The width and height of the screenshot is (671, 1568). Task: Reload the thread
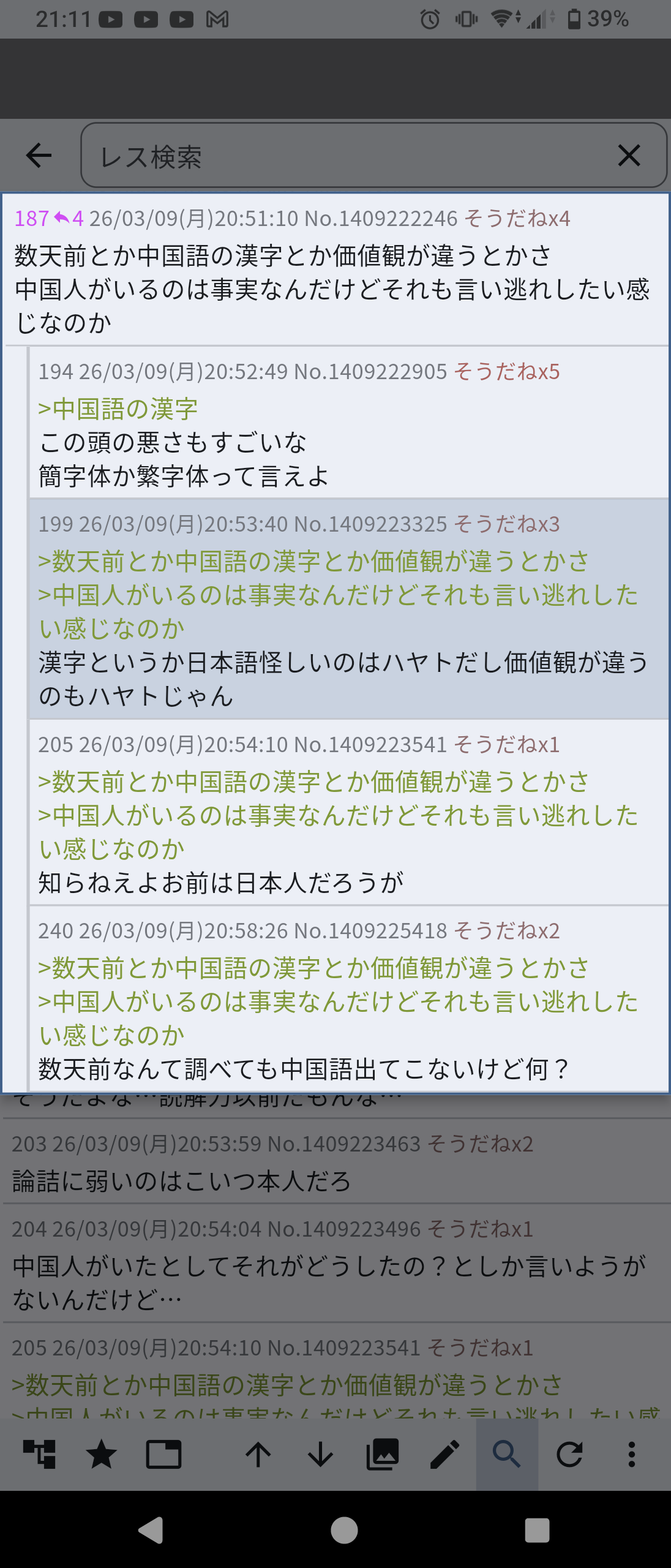[569, 1454]
